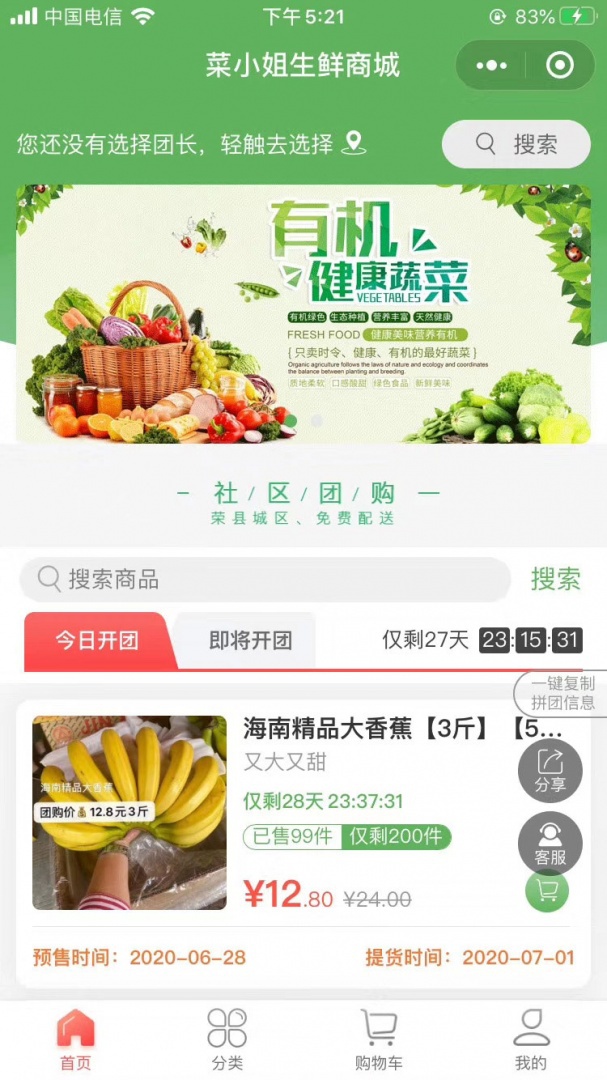Copy group-buy info with 一键复制拼团信息

point(563,693)
